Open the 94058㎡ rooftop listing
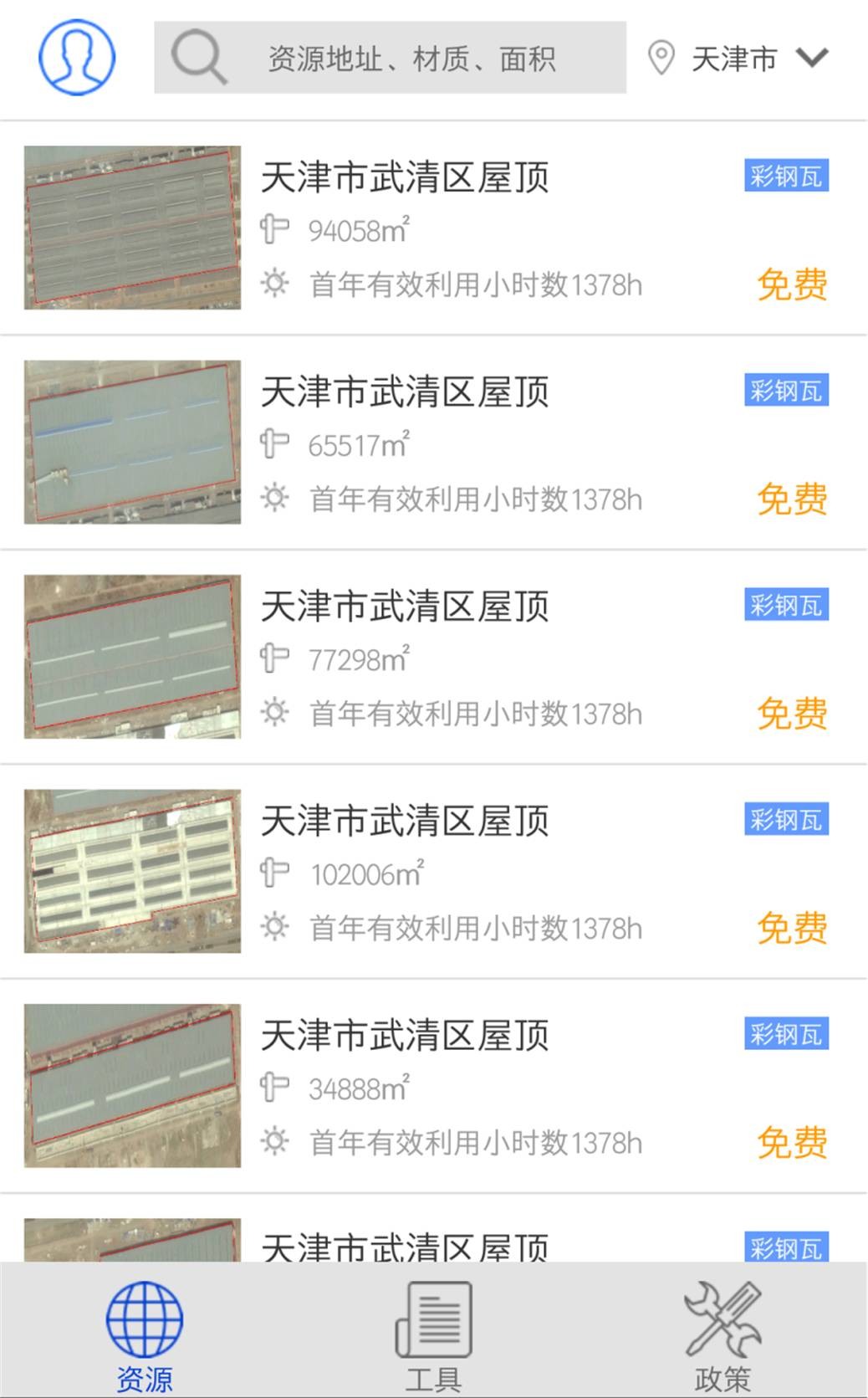868x1398 pixels. point(433,228)
